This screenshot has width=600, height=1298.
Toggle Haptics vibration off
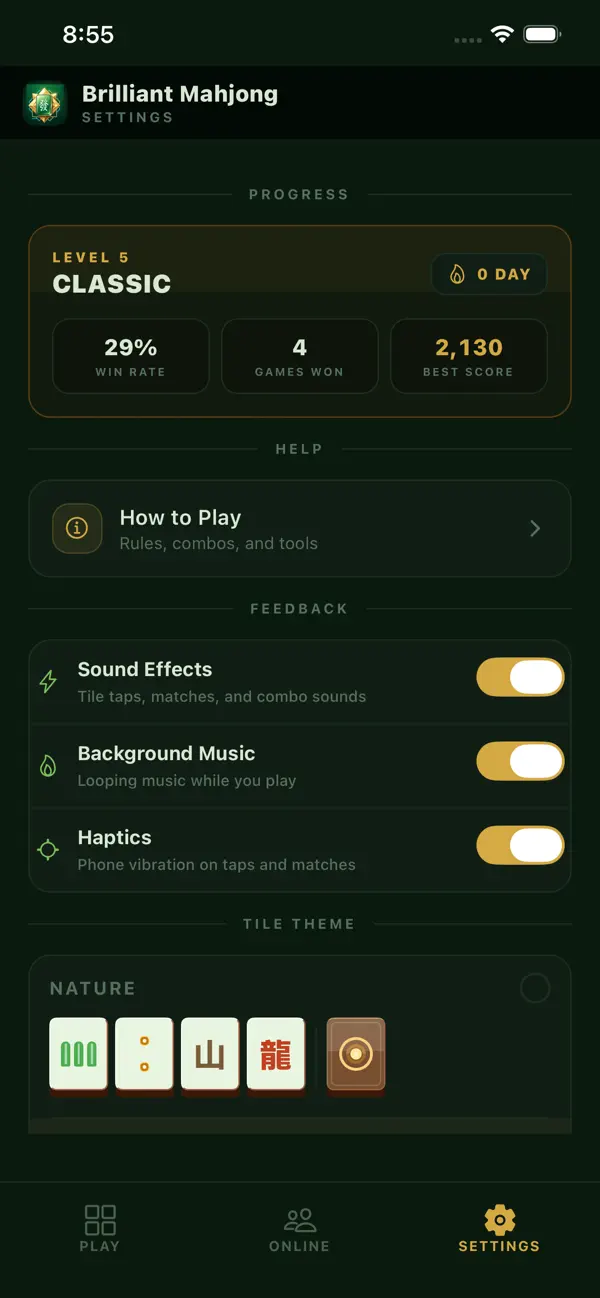[x=520, y=845]
